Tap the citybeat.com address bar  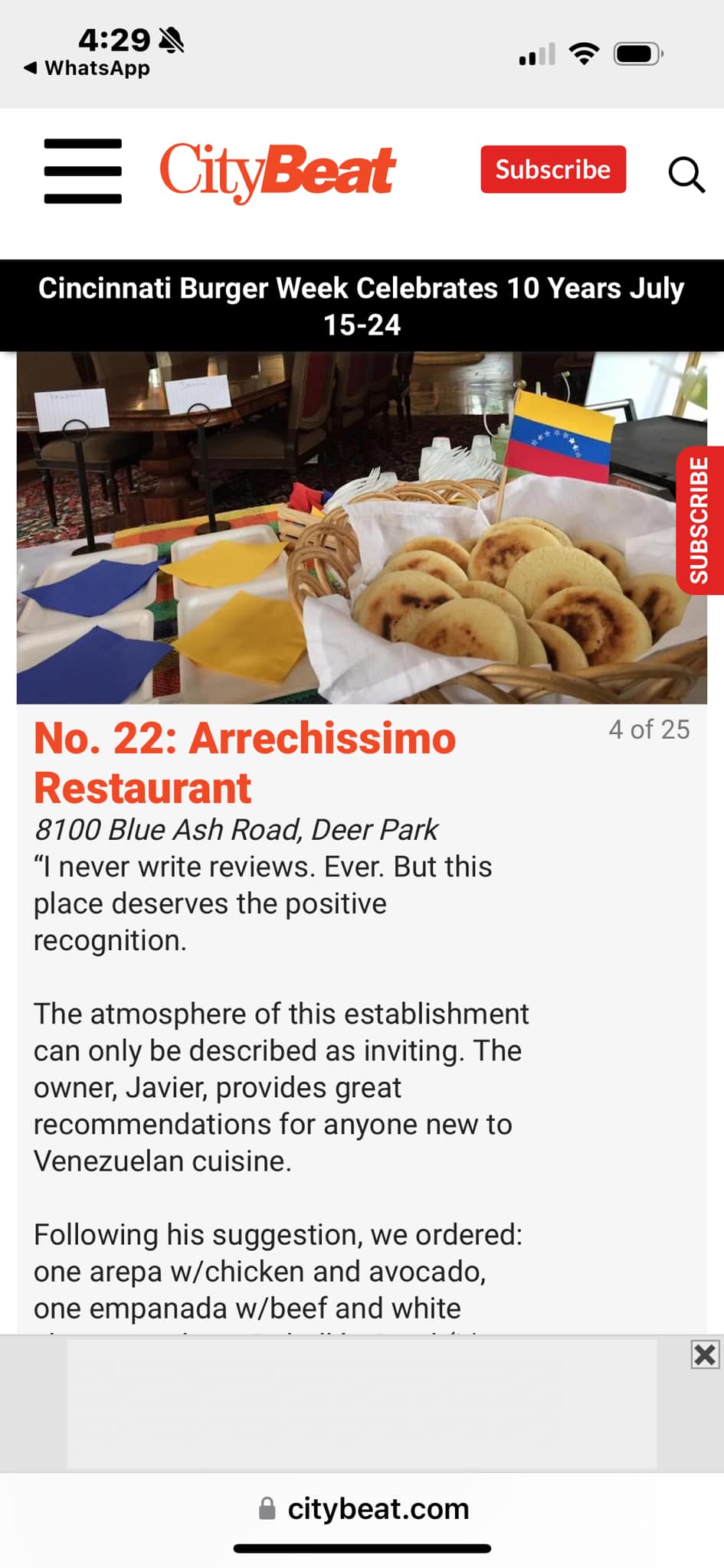(363, 1508)
